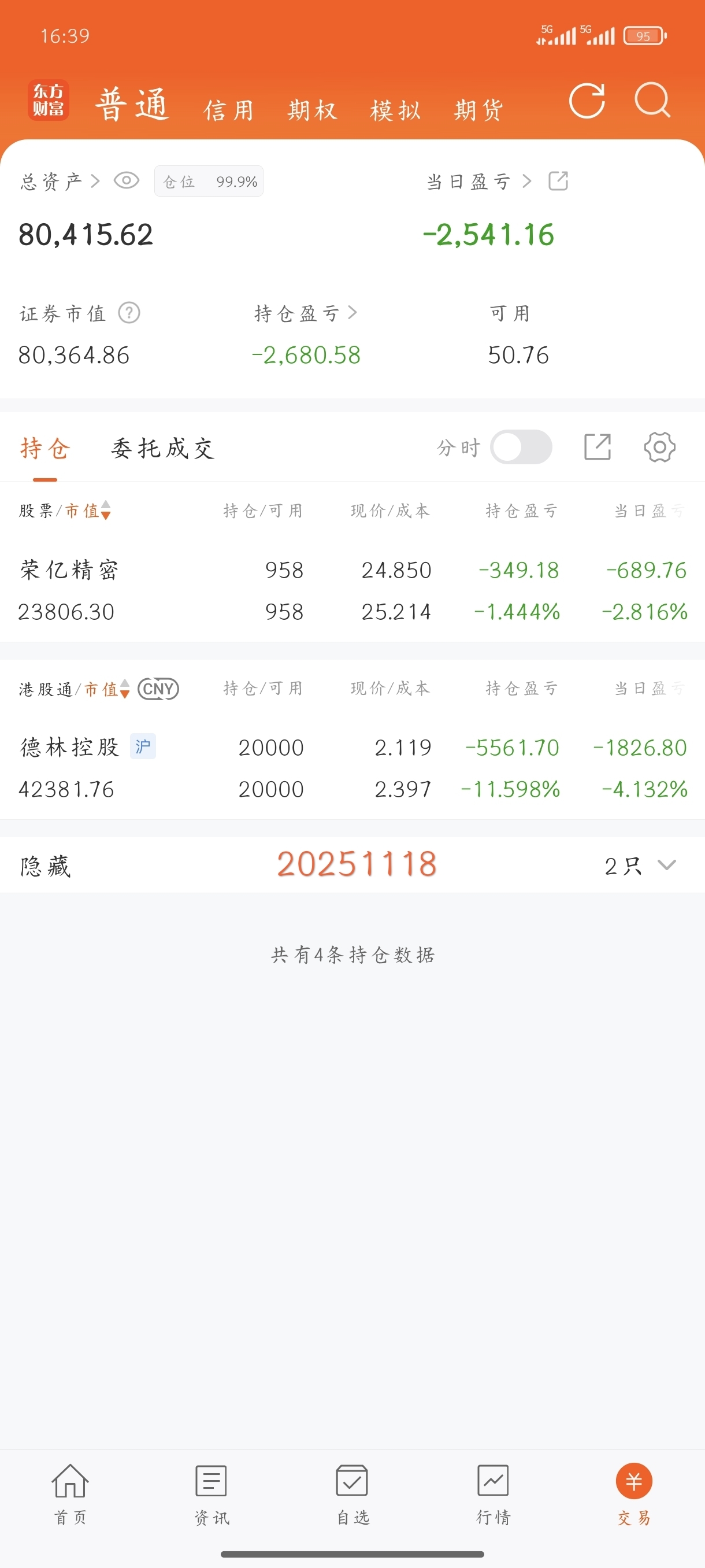Viewport: 705px width, 1568px height.
Task: Share the 当日盈亏 result
Action: 558,181
